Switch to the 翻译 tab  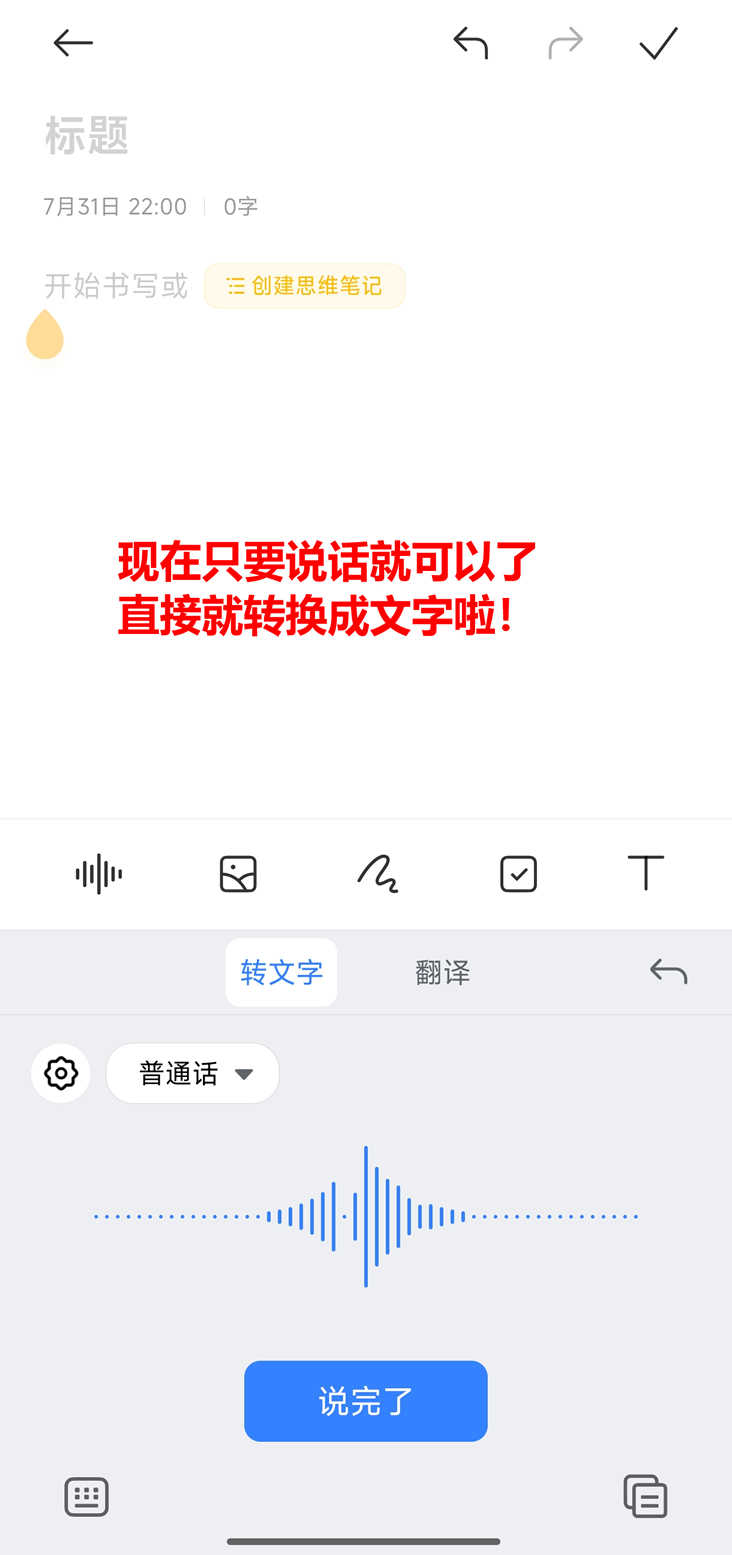point(442,972)
